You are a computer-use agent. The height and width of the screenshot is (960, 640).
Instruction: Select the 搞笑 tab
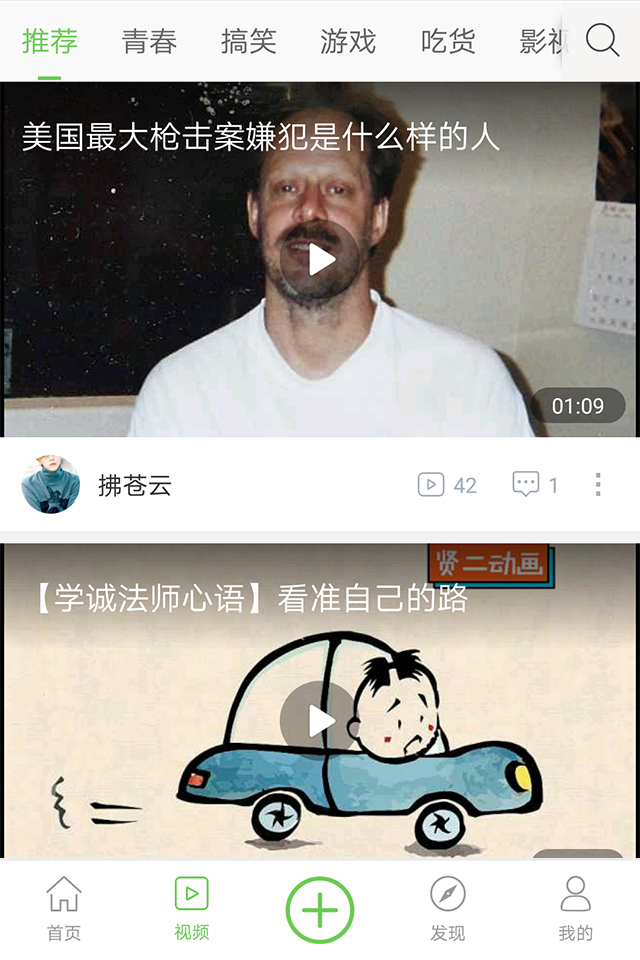click(x=248, y=42)
